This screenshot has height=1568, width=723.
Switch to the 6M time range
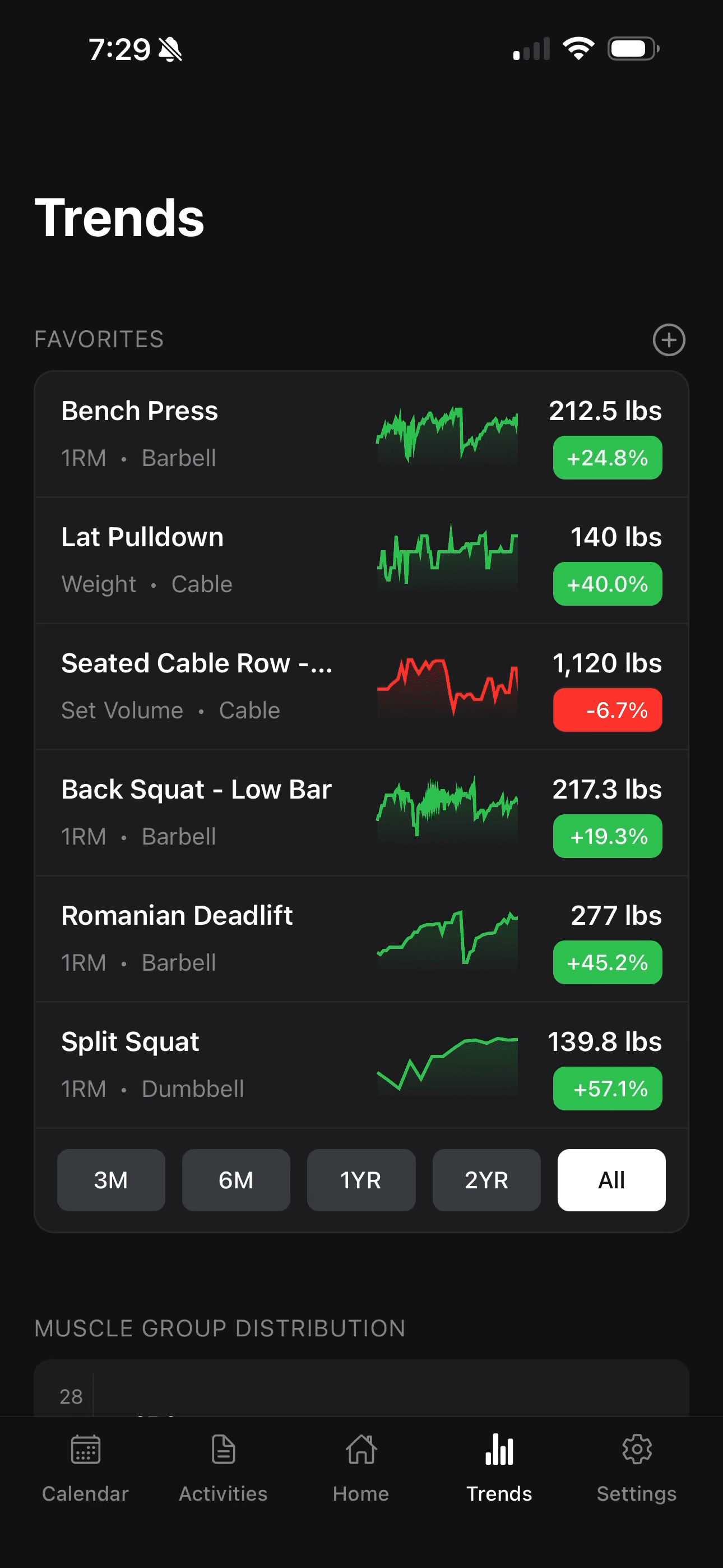coord(236,1180)
